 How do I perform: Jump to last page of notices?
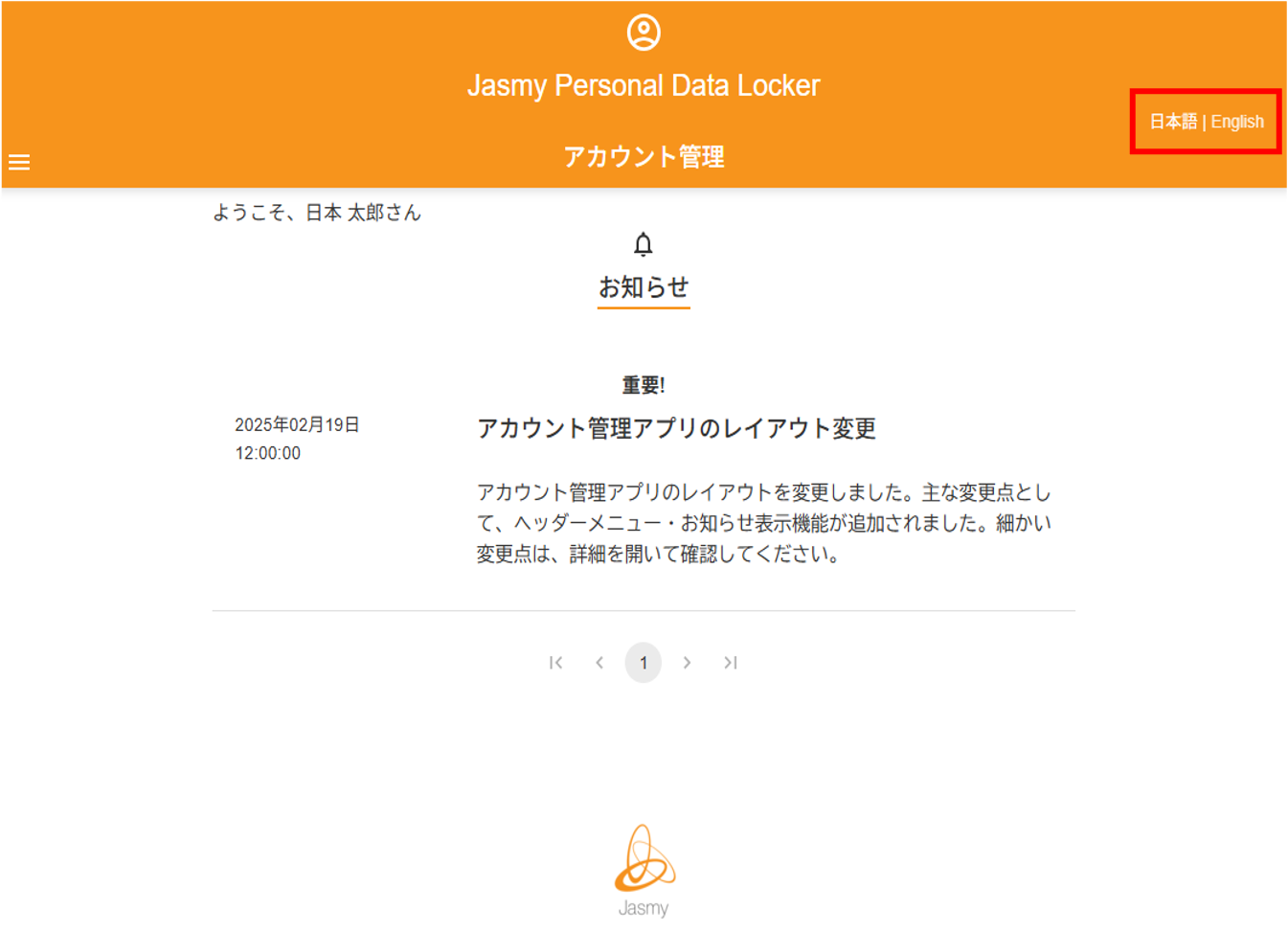[x=731, y=663]
